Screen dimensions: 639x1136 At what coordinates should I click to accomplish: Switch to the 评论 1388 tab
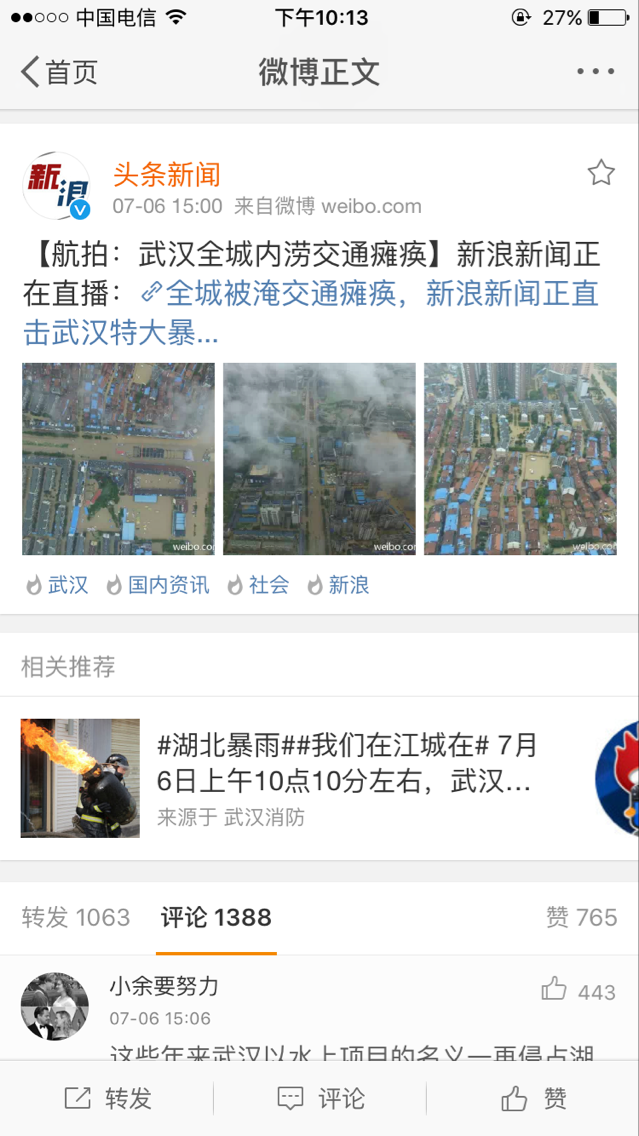coord(216,917)
